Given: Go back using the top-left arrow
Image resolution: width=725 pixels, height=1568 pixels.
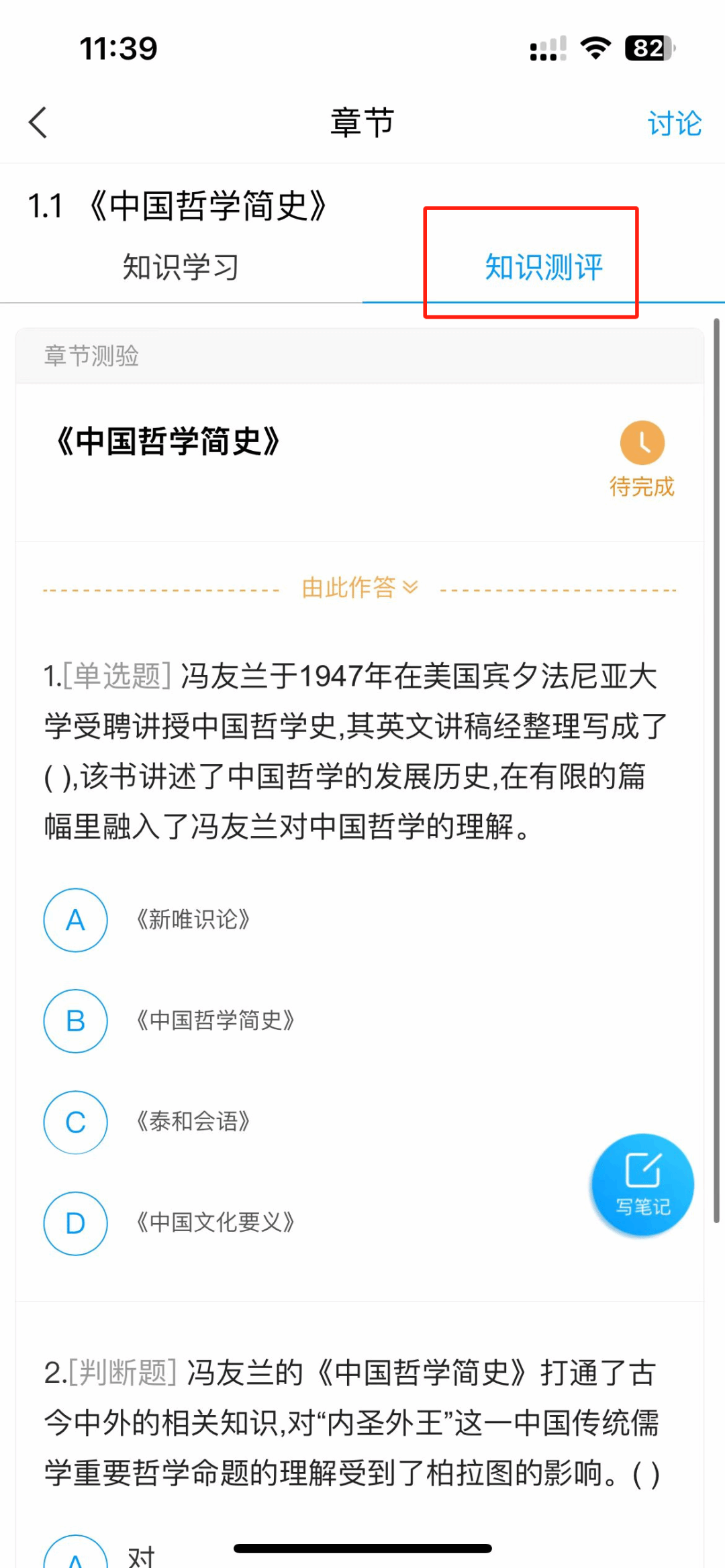Looking at the screenshot, I should [38, 123].
